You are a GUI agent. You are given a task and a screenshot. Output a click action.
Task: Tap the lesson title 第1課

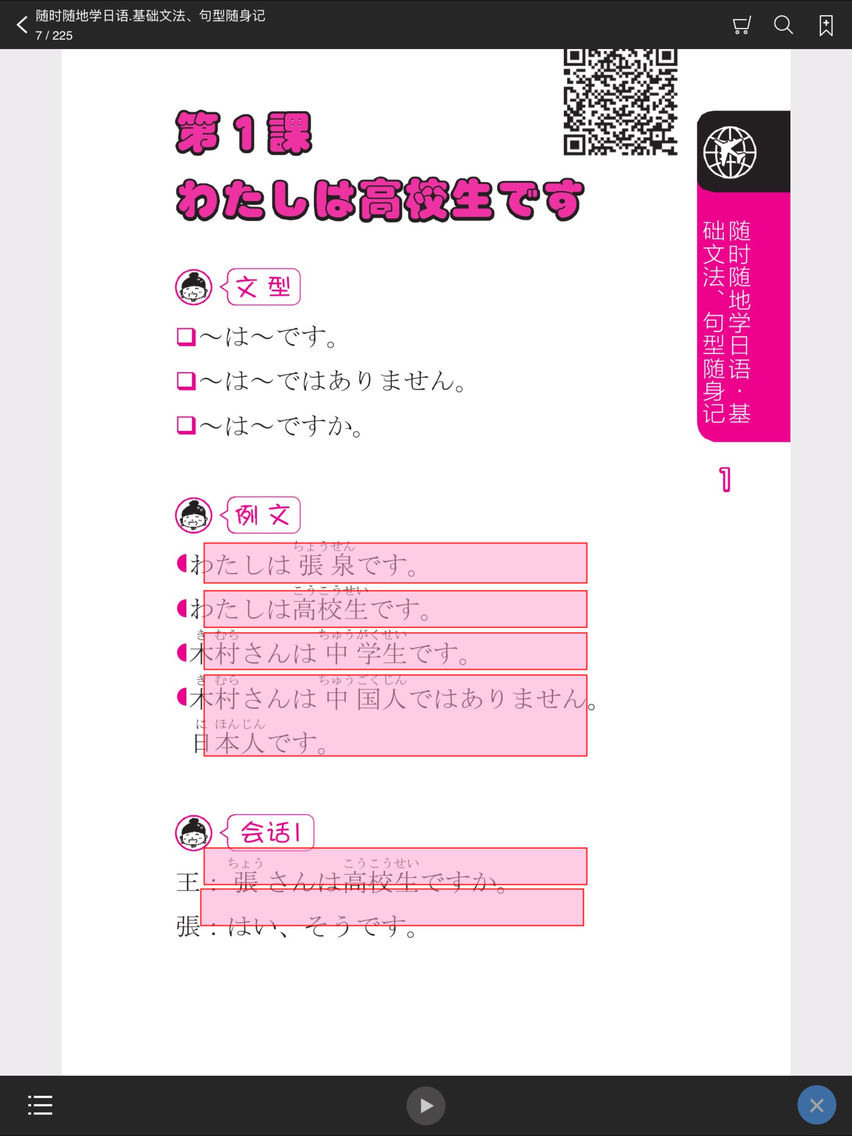pos(240,135)
